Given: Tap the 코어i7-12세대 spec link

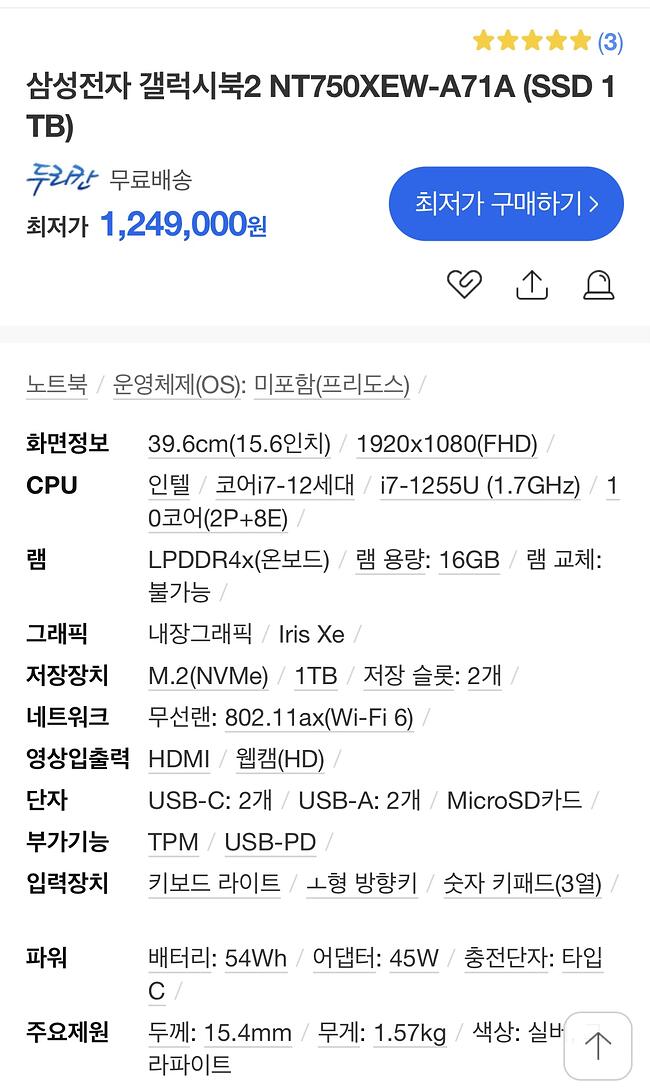Looking at the screenshot, I should click(x=285, y=485).
